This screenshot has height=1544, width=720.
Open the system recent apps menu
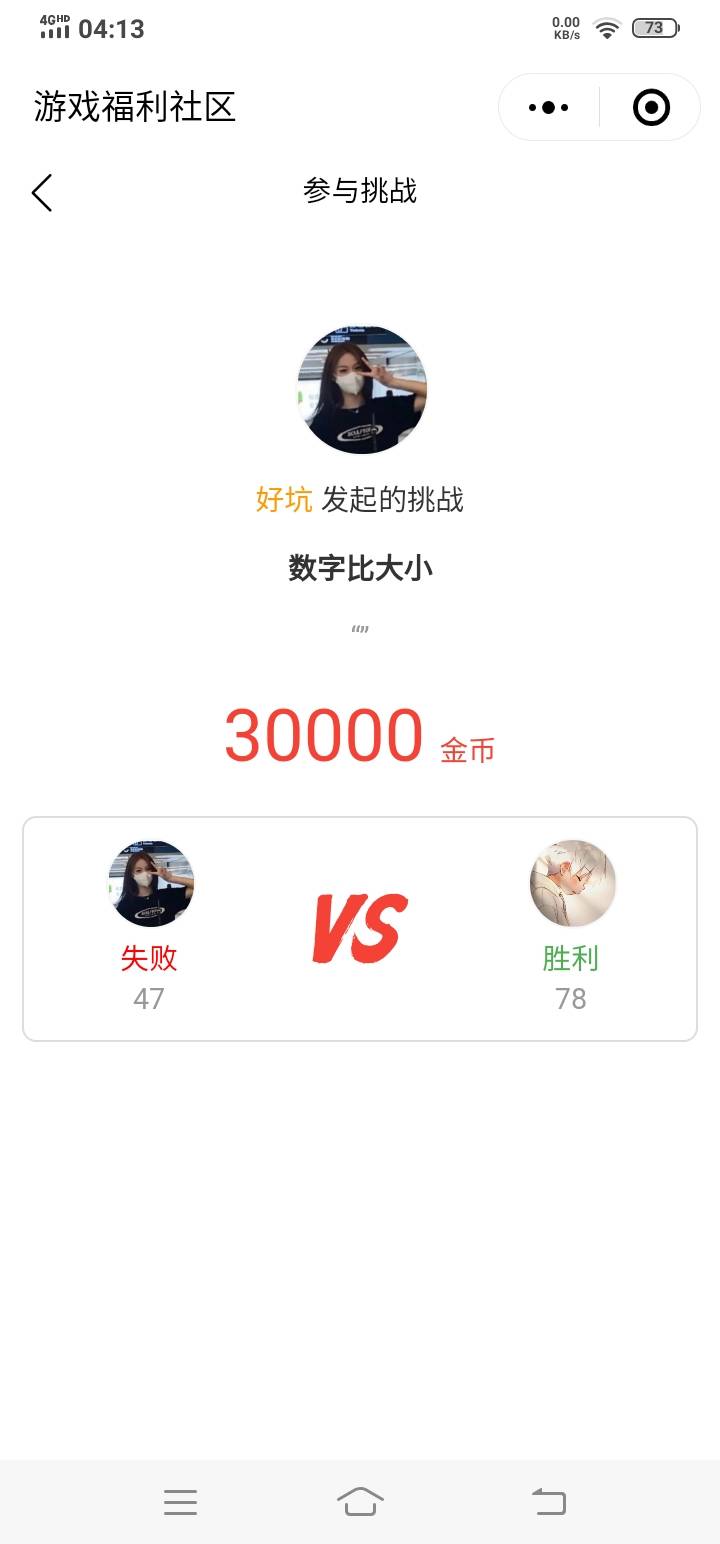pyautogui.click(x=180, y=1501)
